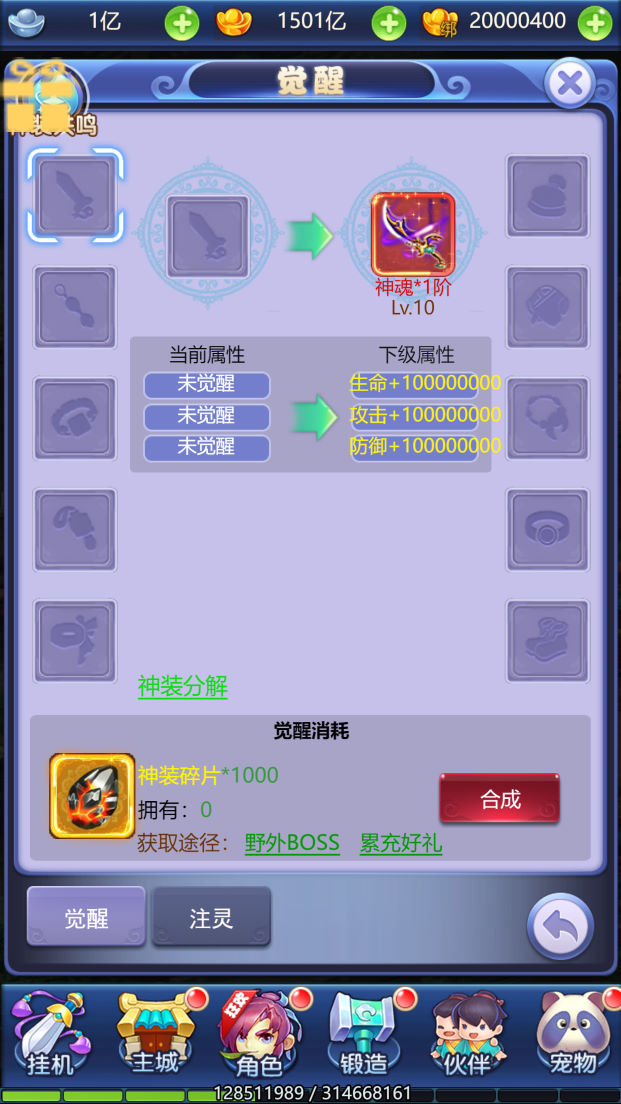The height and width of the screenshot is (1104, 621).
Task: Add silver with the first plus button
Action: (x=182, y=22)
